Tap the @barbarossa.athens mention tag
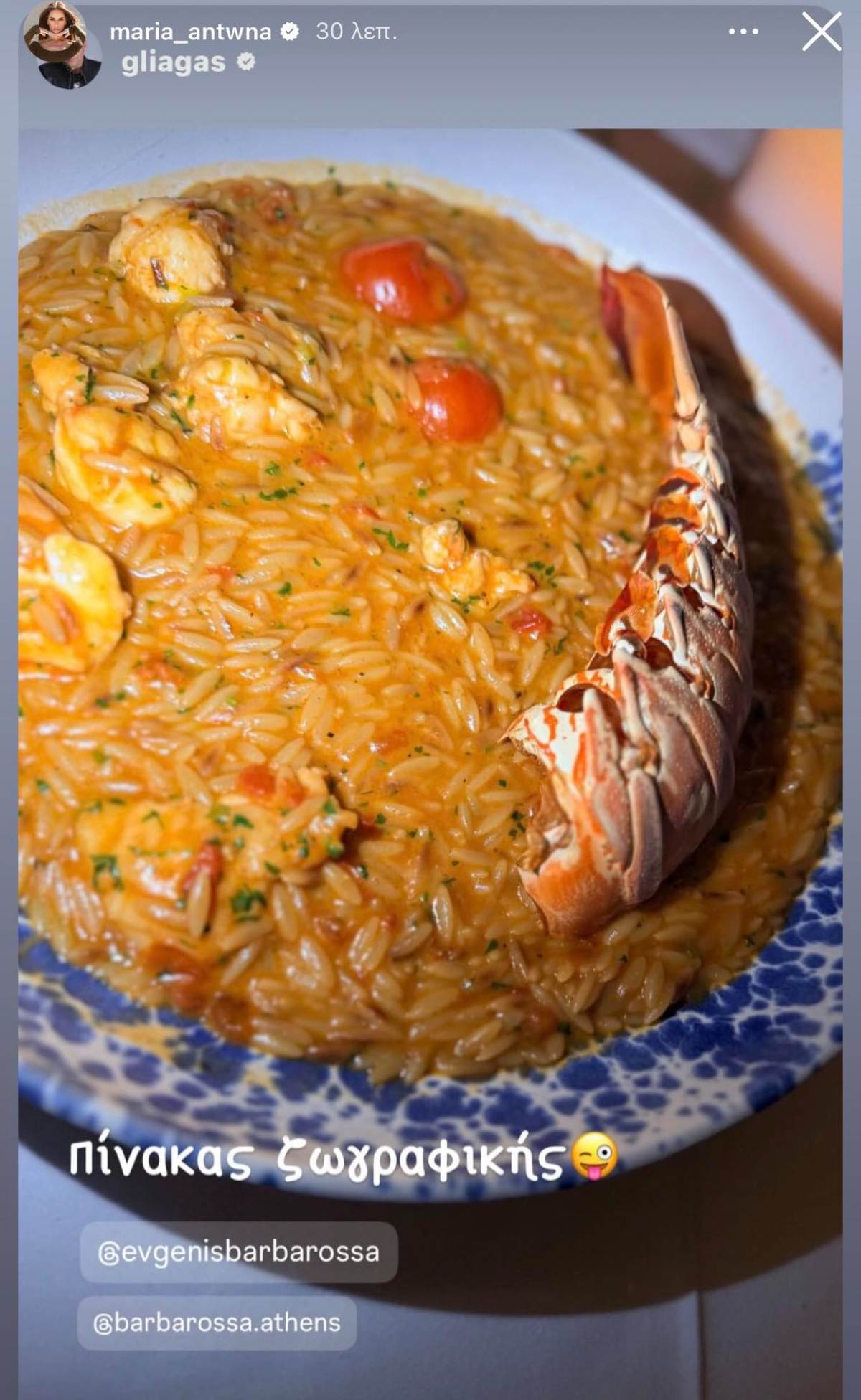 point(217,1323)
